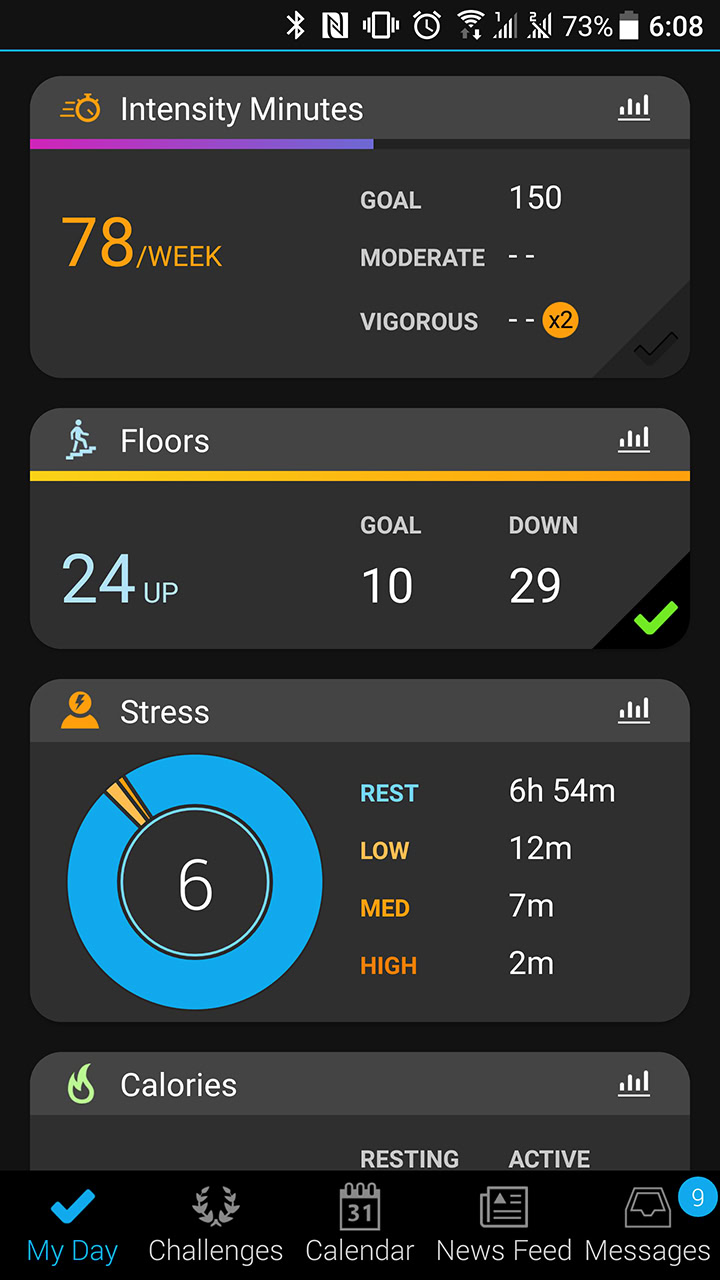Open the Stress chart icon
This screenshot has width=720, height=1280.
634,710
